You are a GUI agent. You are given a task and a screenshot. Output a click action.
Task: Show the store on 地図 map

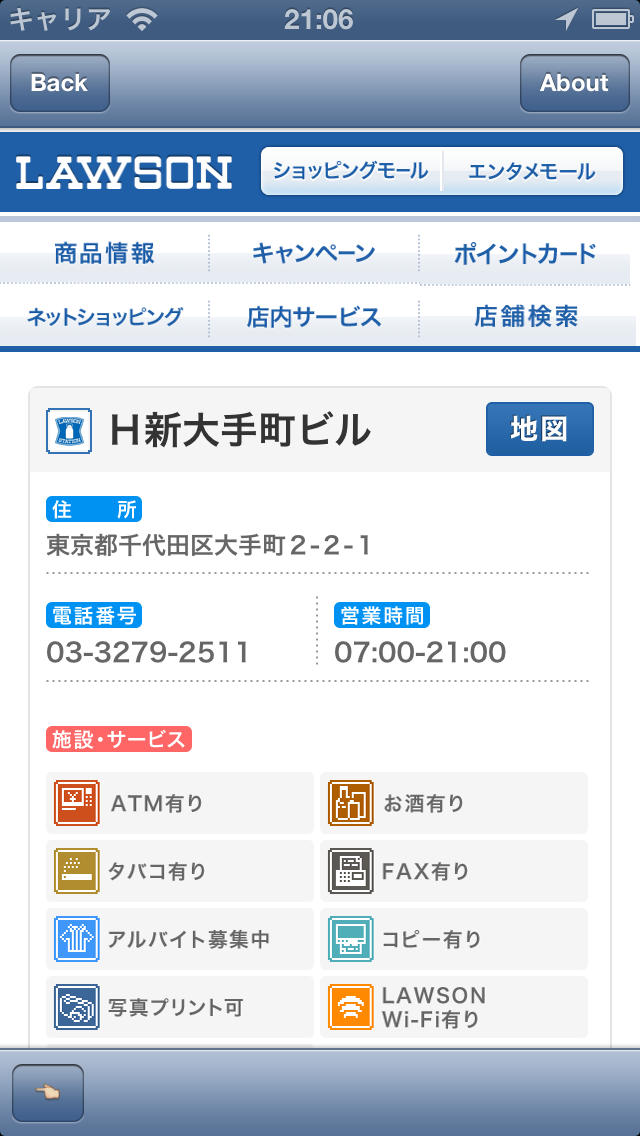[539, 429]
